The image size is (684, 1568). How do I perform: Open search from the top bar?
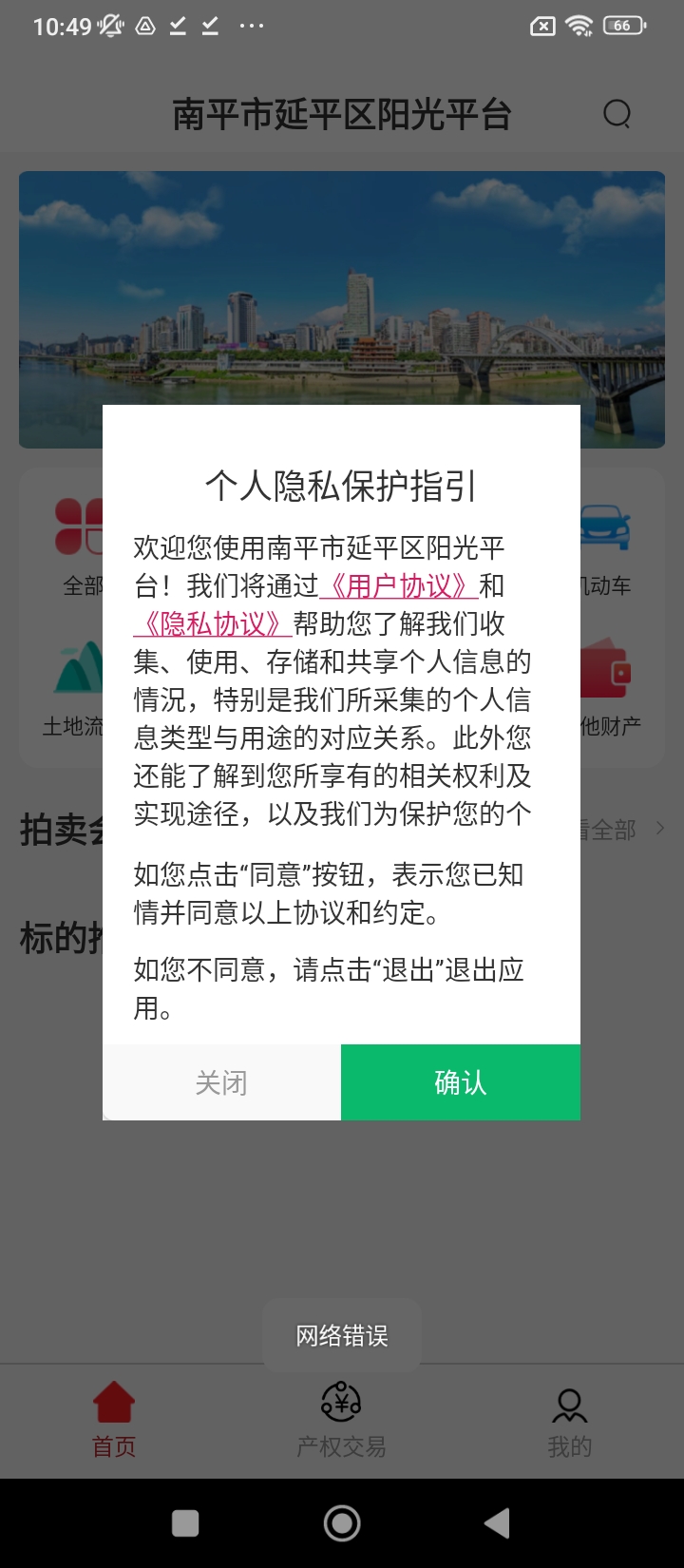coord(617,114)
